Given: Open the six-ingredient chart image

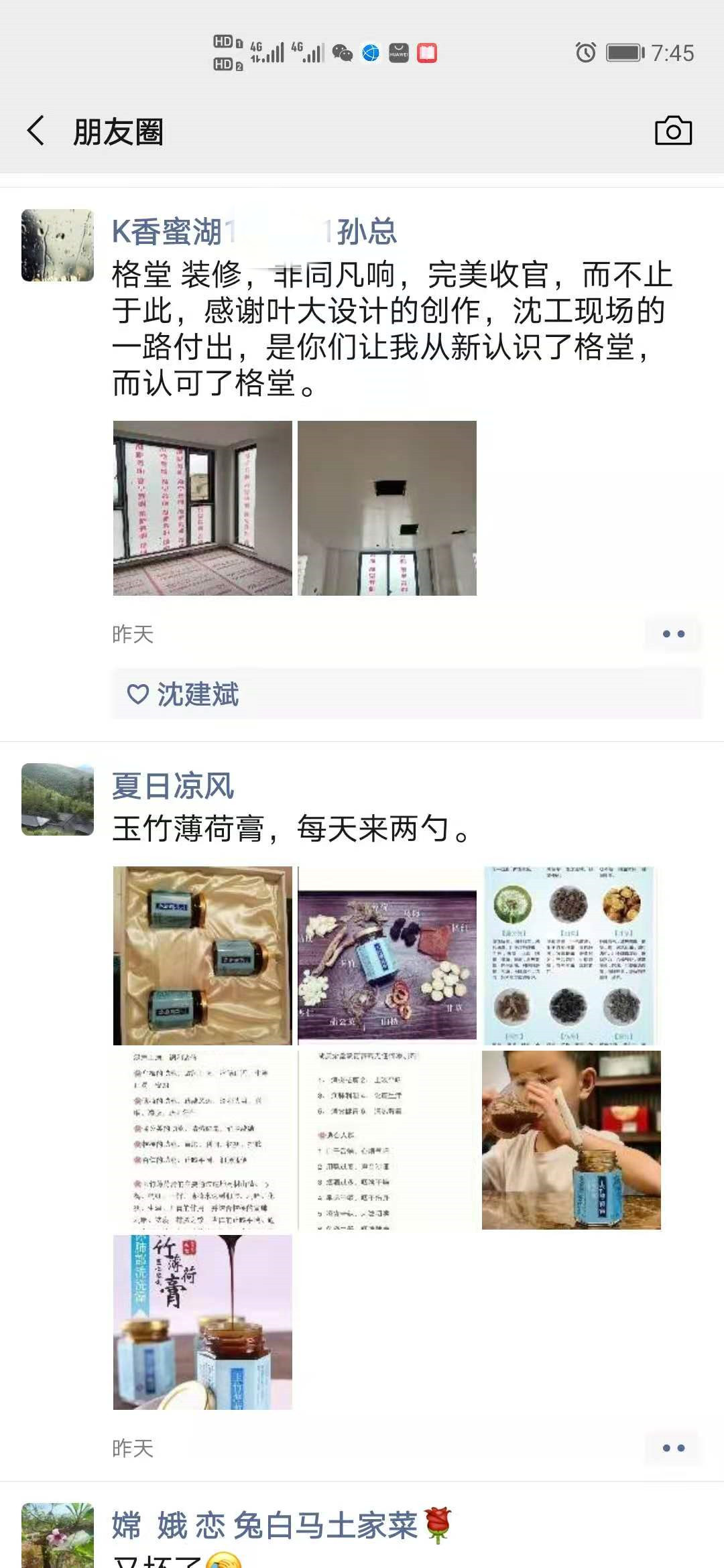Looking at the screenshot, I should 571,956.
